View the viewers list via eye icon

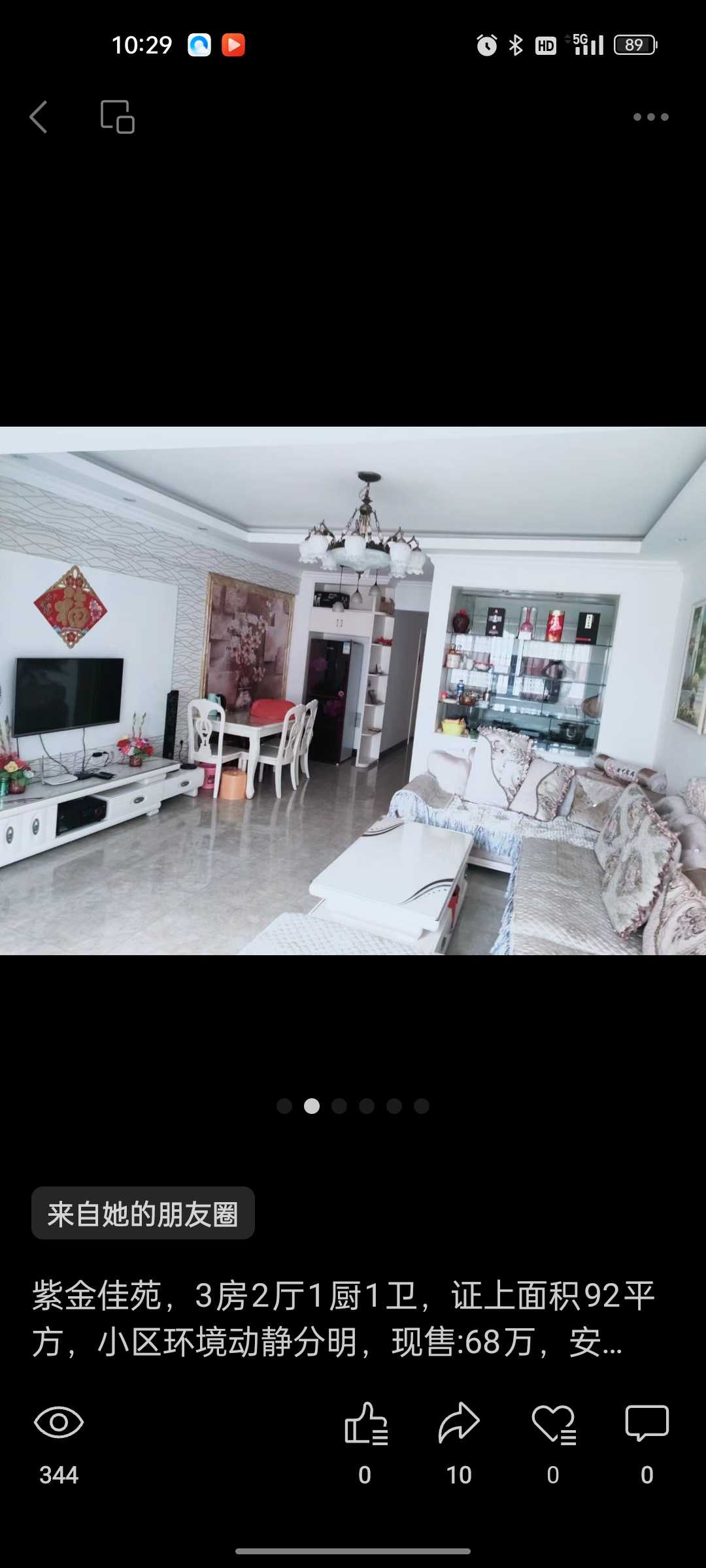(59, 1423)
